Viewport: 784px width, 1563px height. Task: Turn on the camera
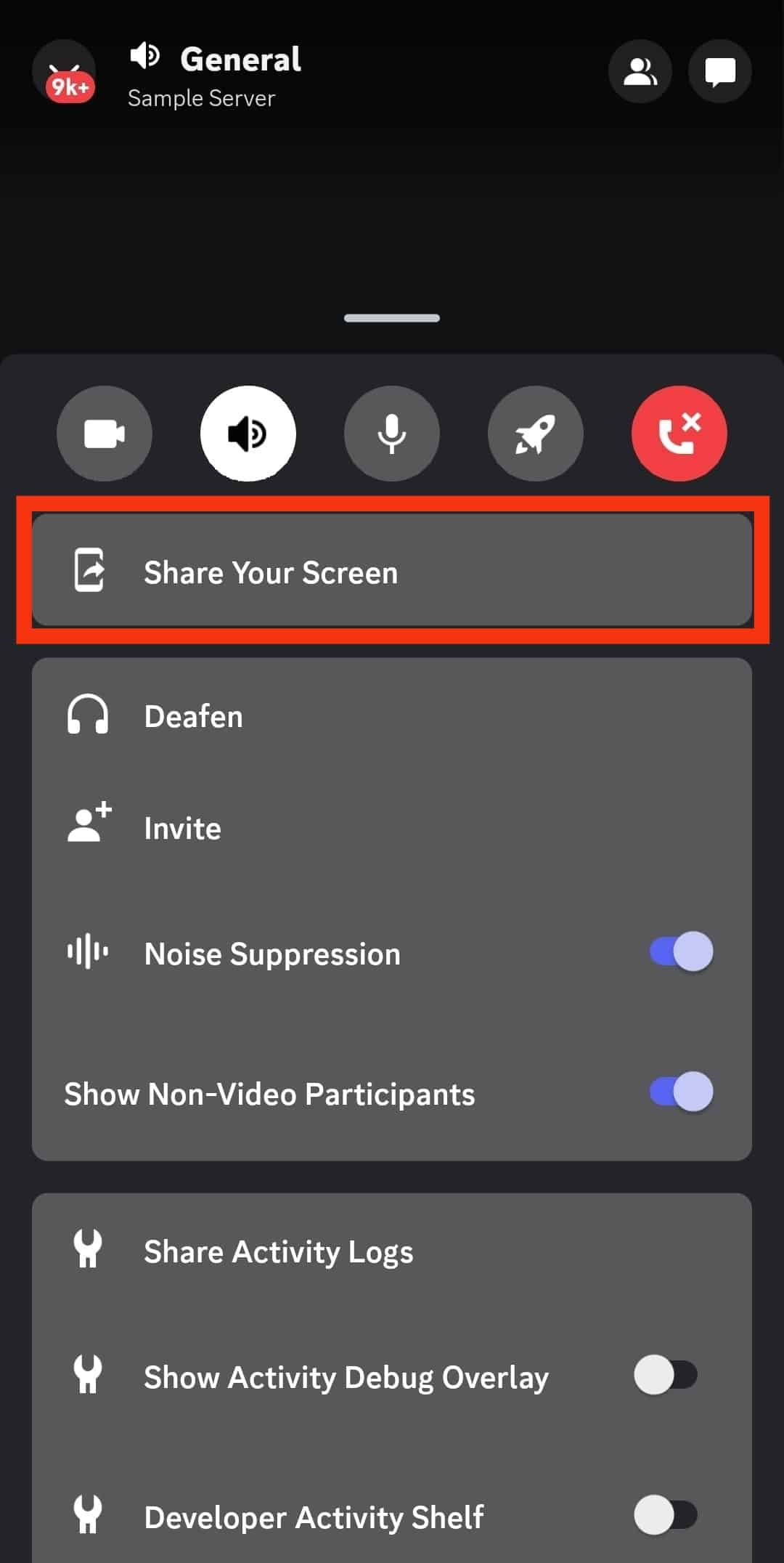click(104, 434)
